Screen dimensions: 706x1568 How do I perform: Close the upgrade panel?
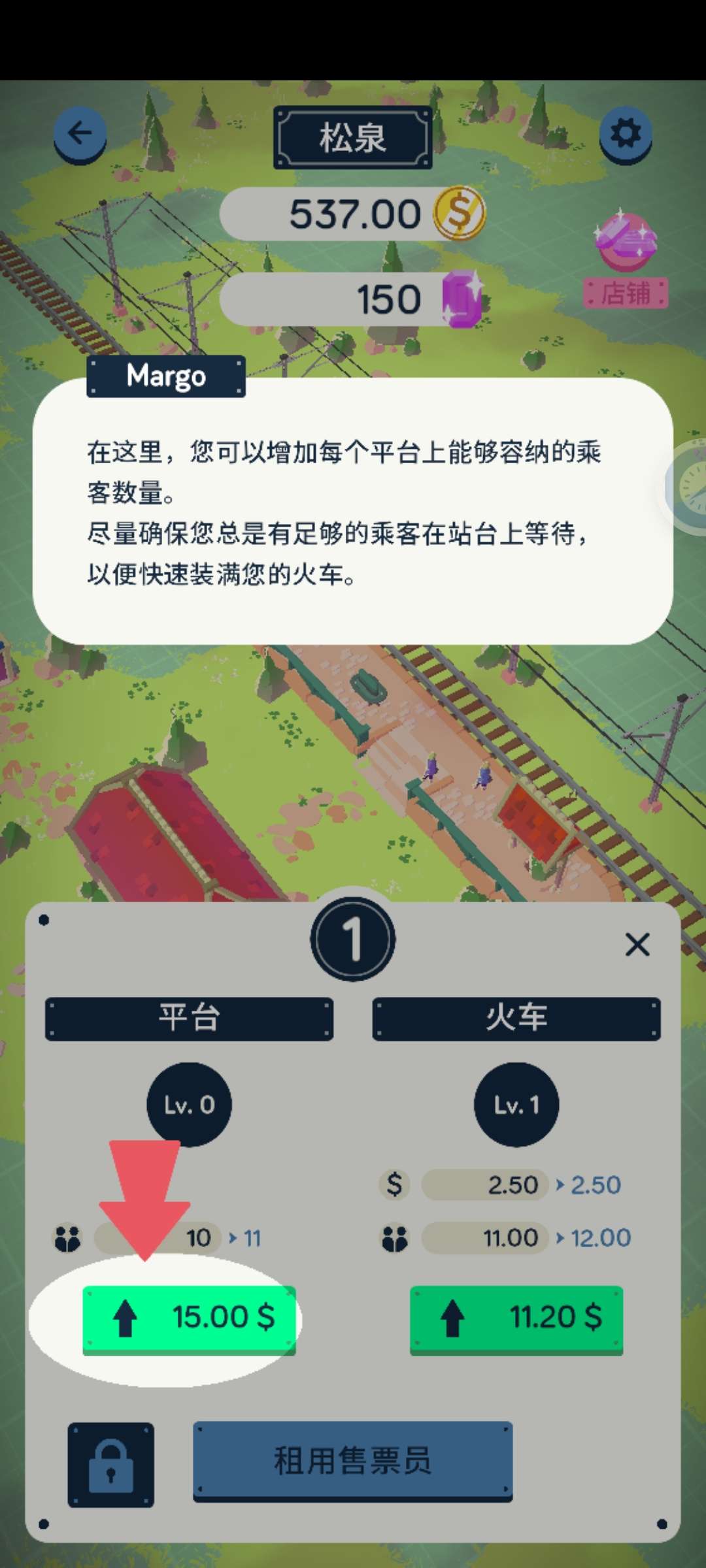click(x=637, y=945)
